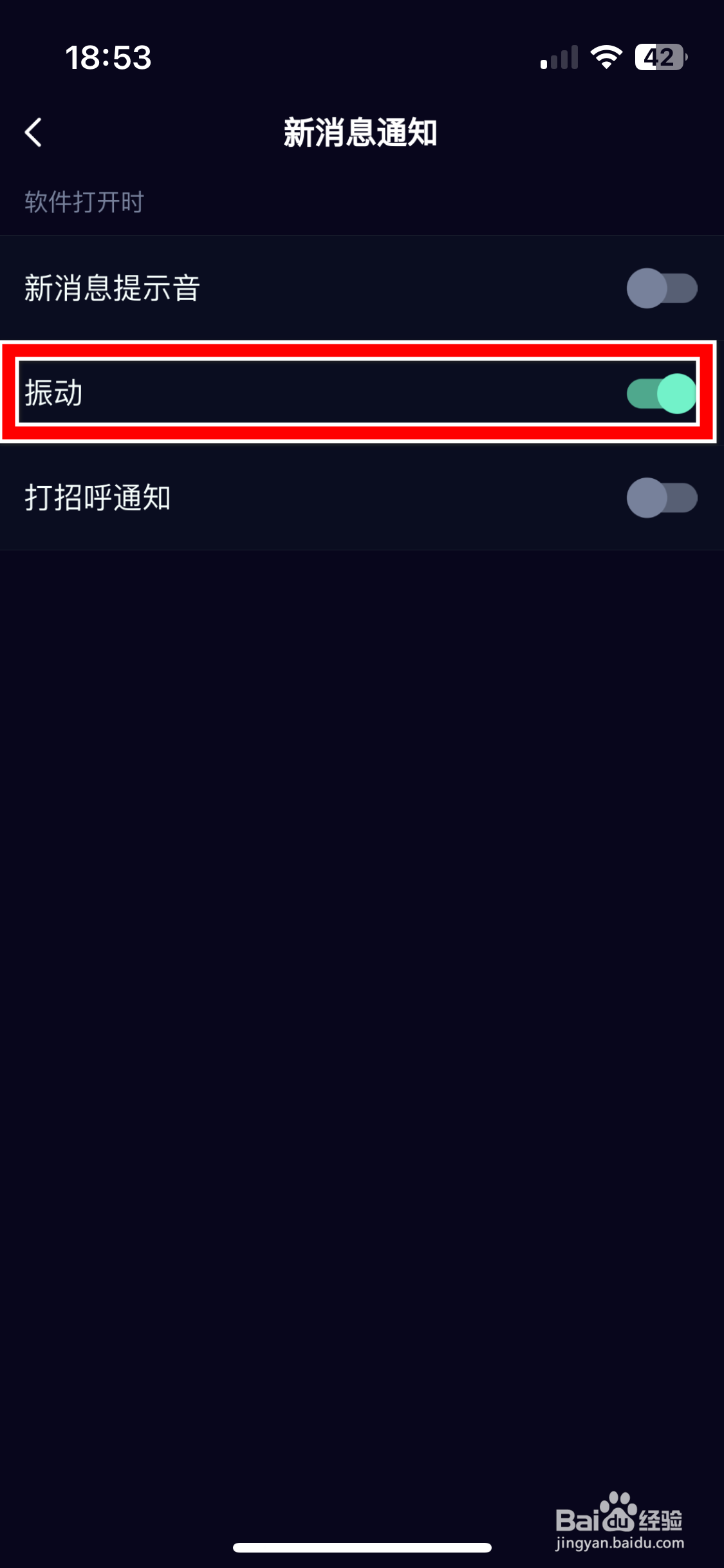Select the 新消息通知 title
Image resolution: width=724 pixels, height=1568 pixels.
coord(362,132)
